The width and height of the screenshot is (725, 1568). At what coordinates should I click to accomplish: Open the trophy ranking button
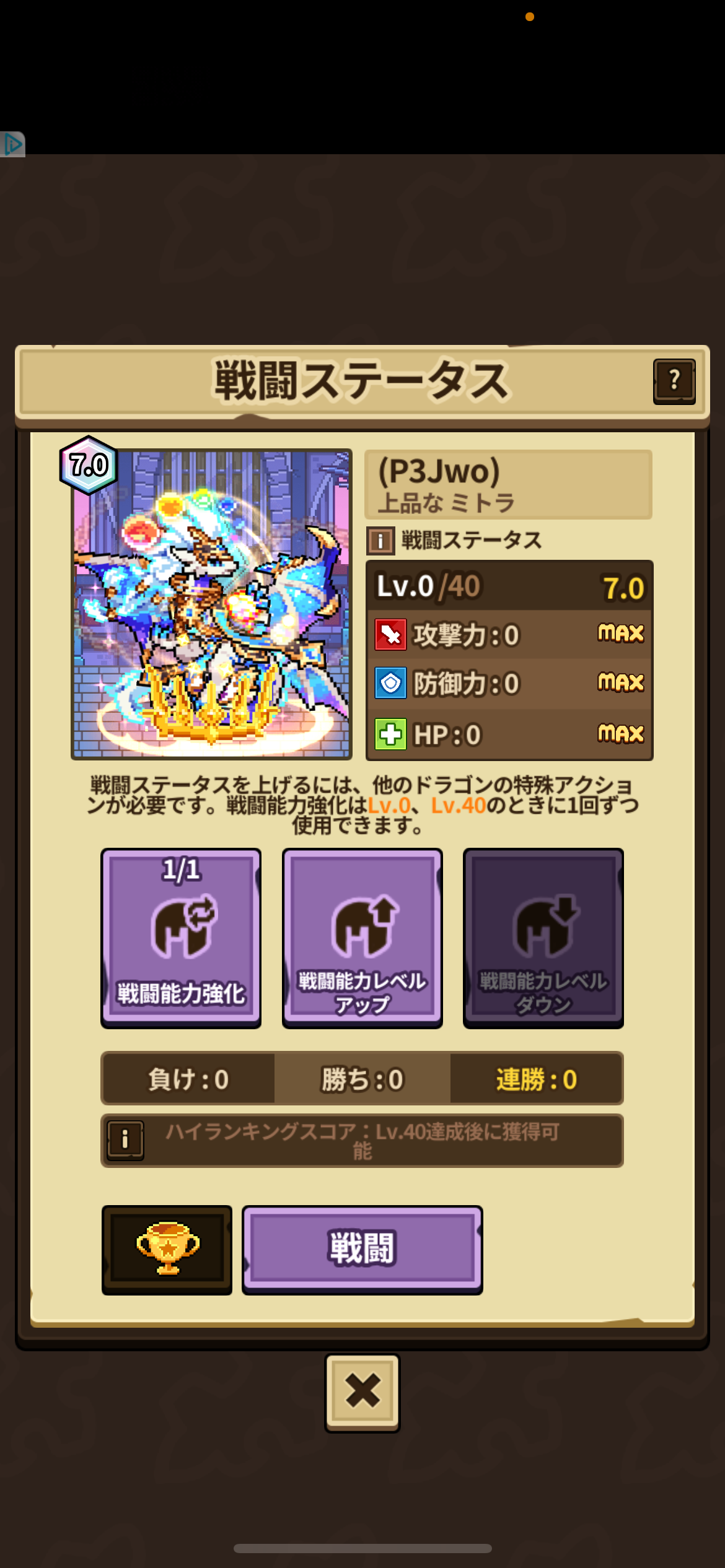click(167, 1249)
